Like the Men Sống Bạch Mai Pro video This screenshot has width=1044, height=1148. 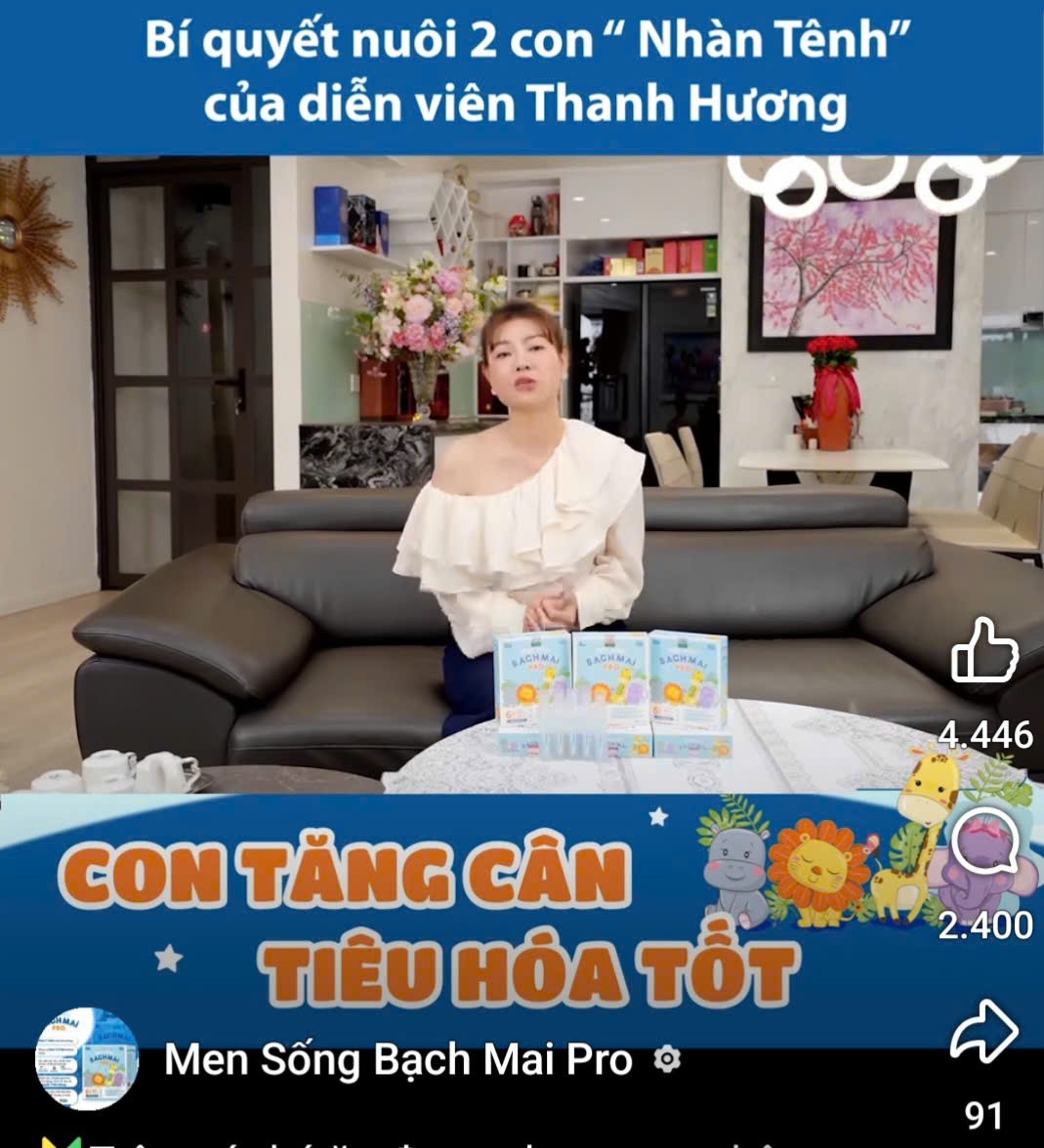(984, 650)
